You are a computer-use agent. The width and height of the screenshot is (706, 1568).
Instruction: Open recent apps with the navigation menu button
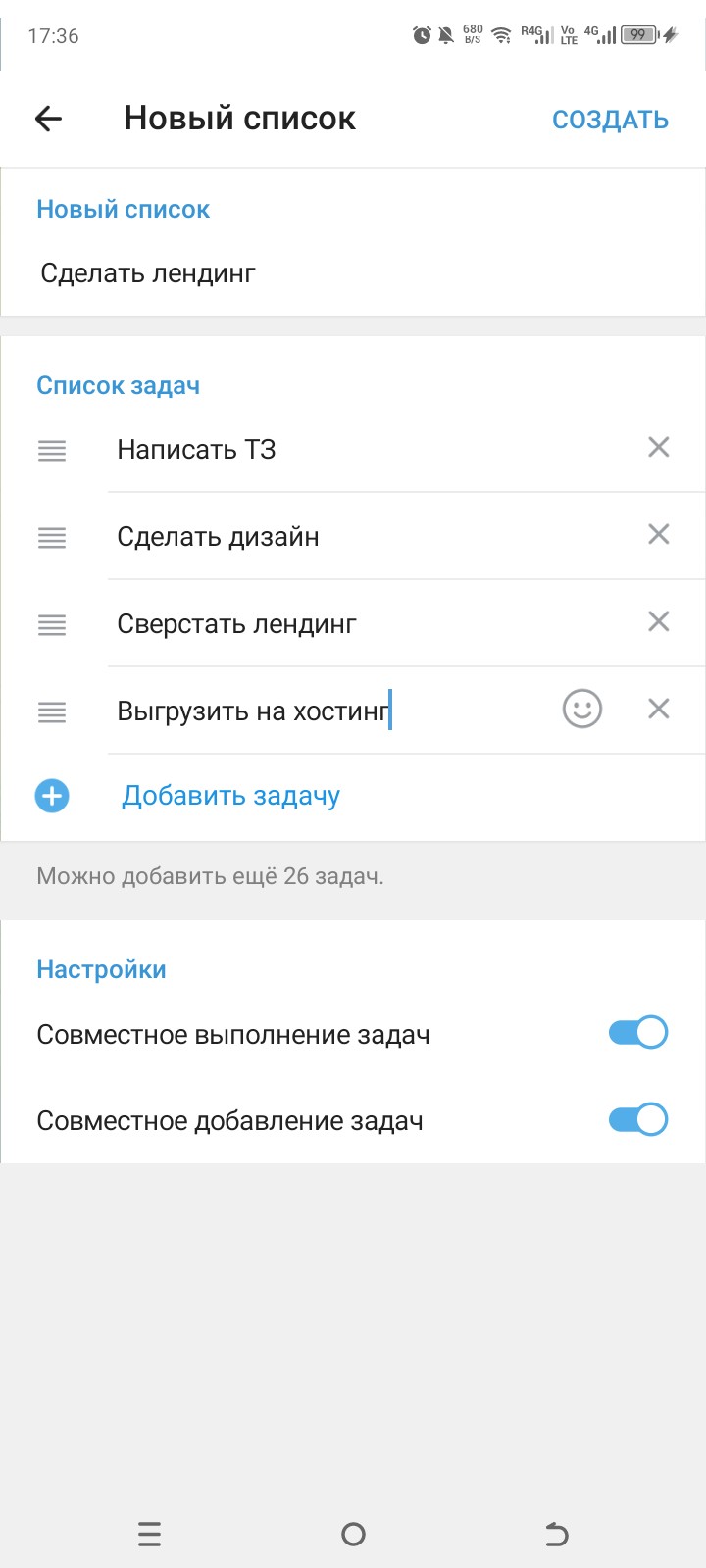point(149,1534)
